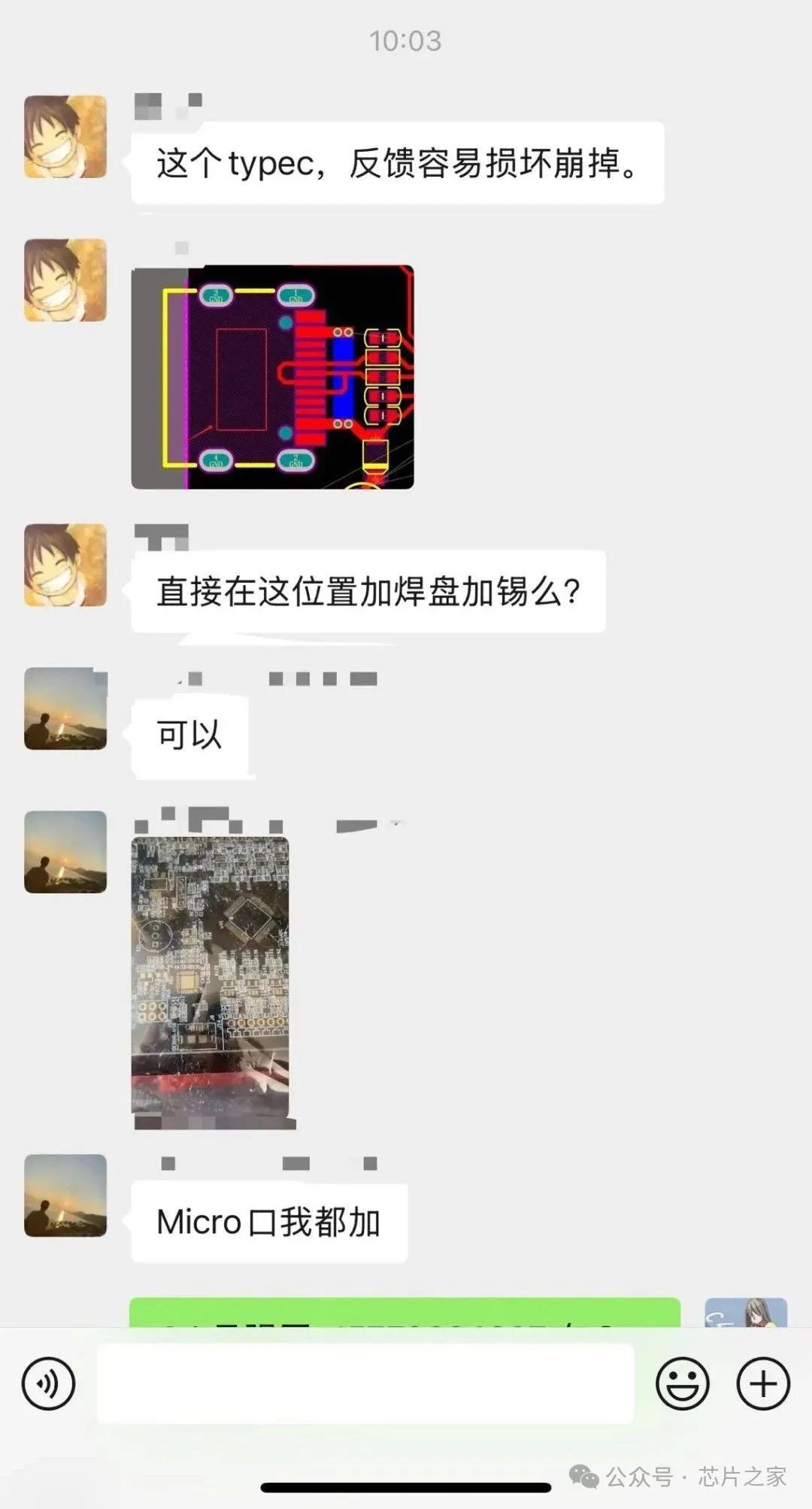View the circuit board photo message

(x=210, y=974)
